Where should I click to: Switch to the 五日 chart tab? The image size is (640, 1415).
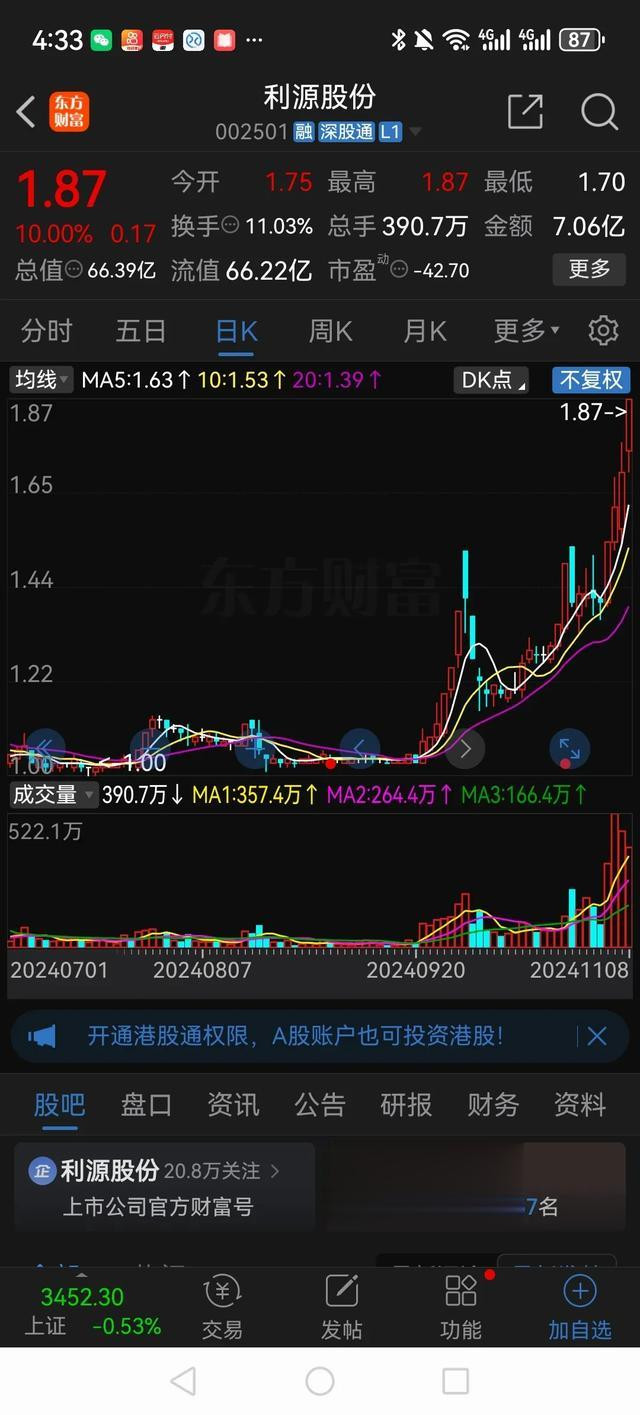(141, 330)
